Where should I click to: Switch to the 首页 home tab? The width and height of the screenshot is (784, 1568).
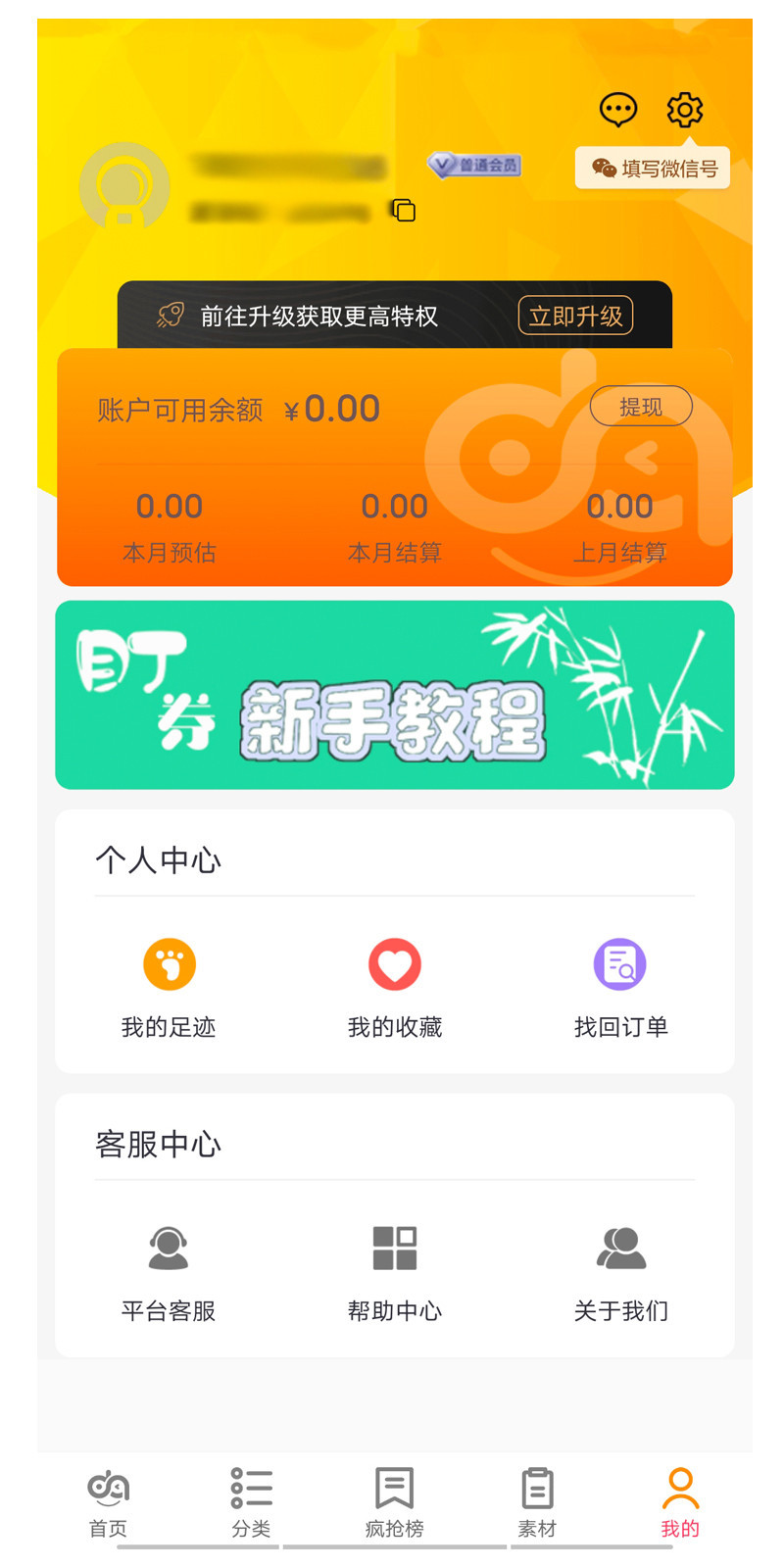(108, 1502)
